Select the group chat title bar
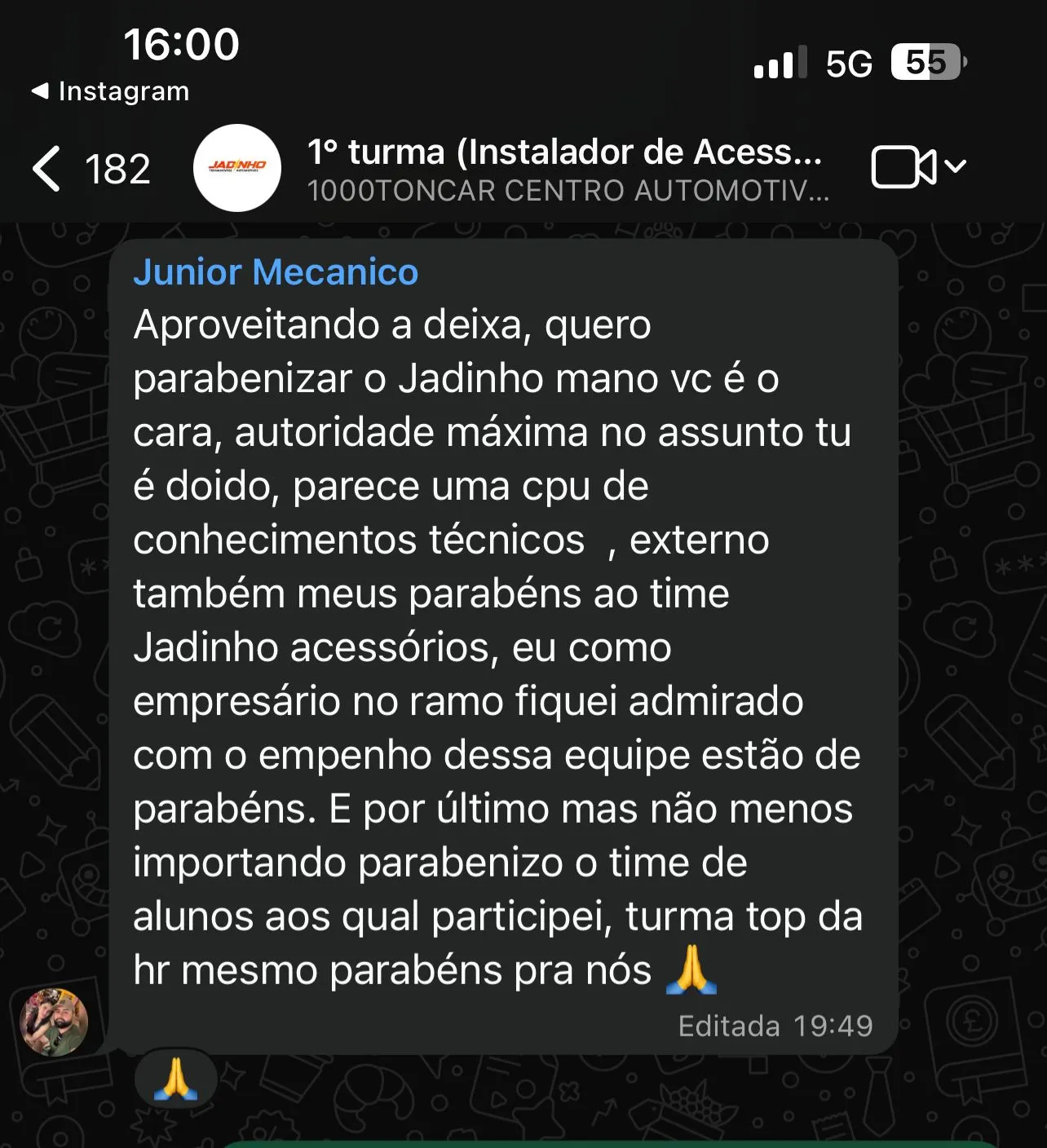This screenshot has height=1148, width=1047. click(565, 168)
